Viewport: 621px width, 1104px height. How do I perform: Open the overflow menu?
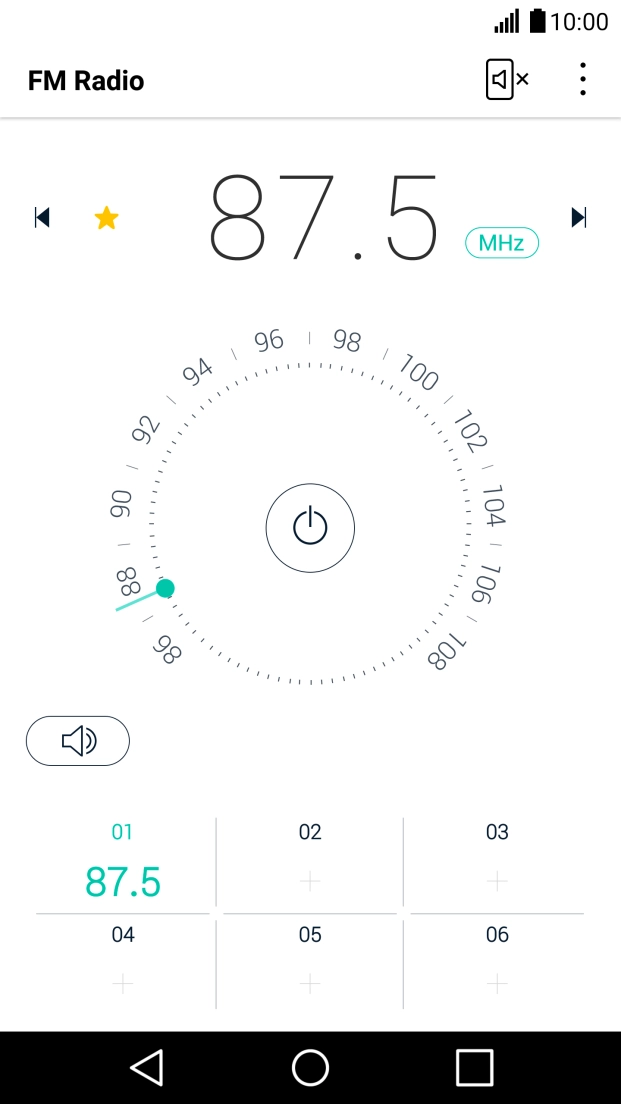[582, 80]
